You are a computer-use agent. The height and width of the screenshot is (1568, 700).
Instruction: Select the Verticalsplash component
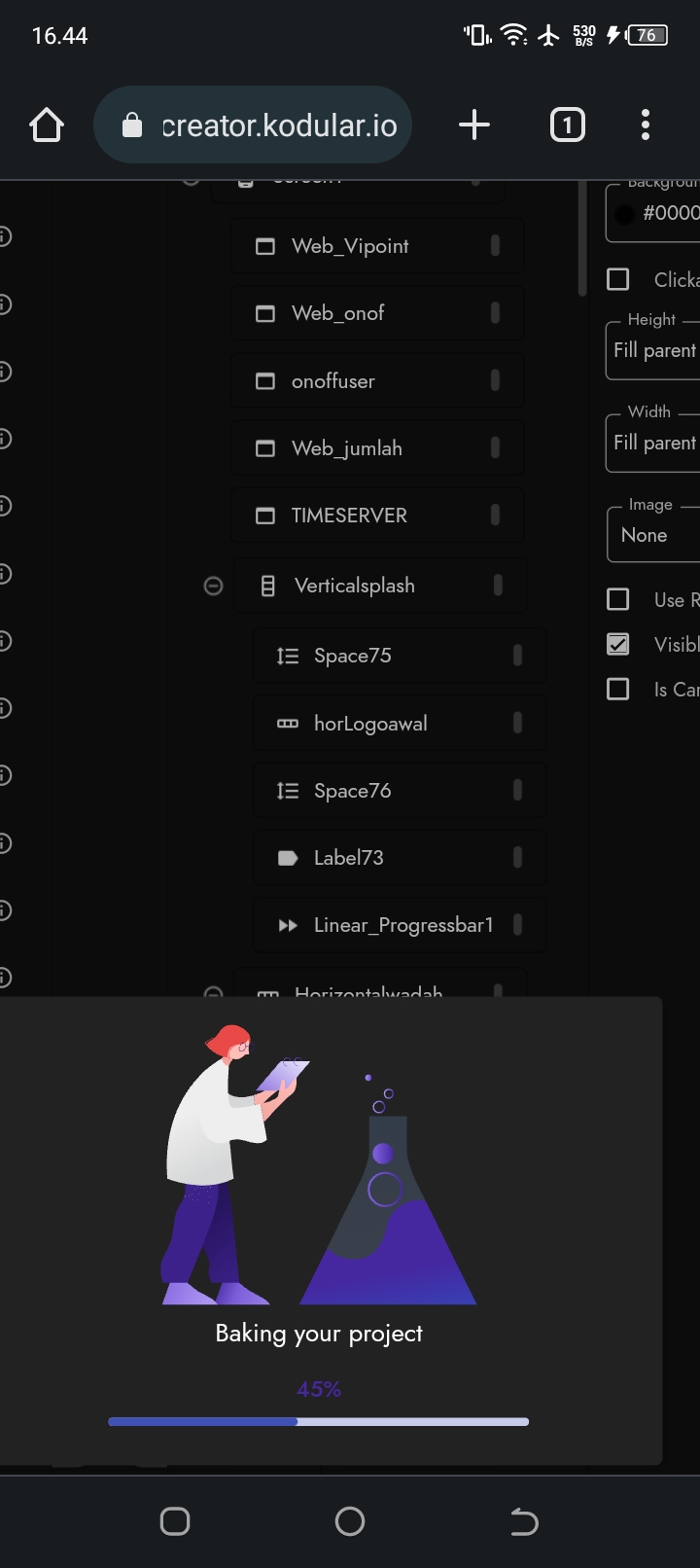[x=354, y=586]
